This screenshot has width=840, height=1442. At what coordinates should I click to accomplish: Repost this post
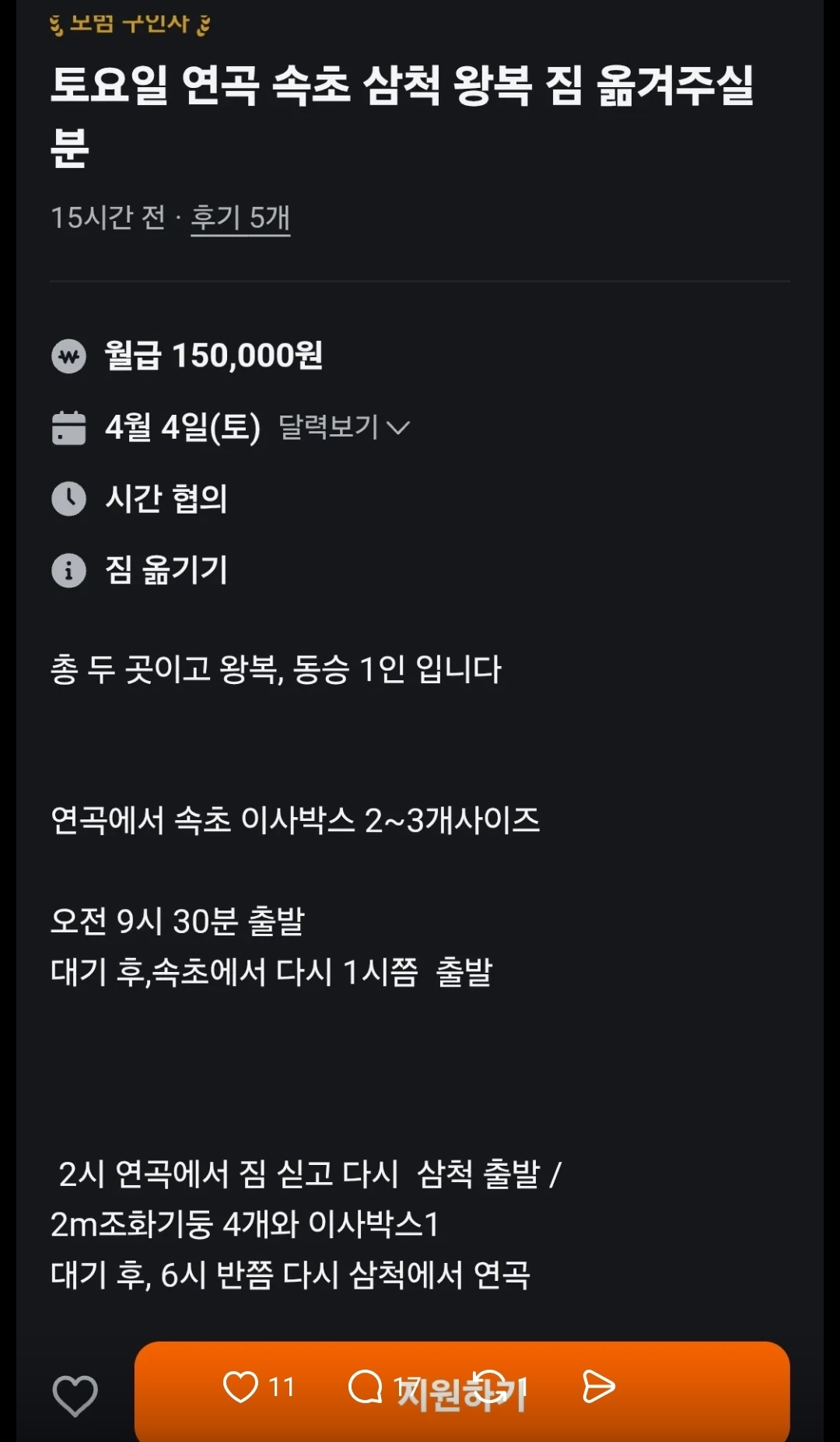click(489, 1387)
